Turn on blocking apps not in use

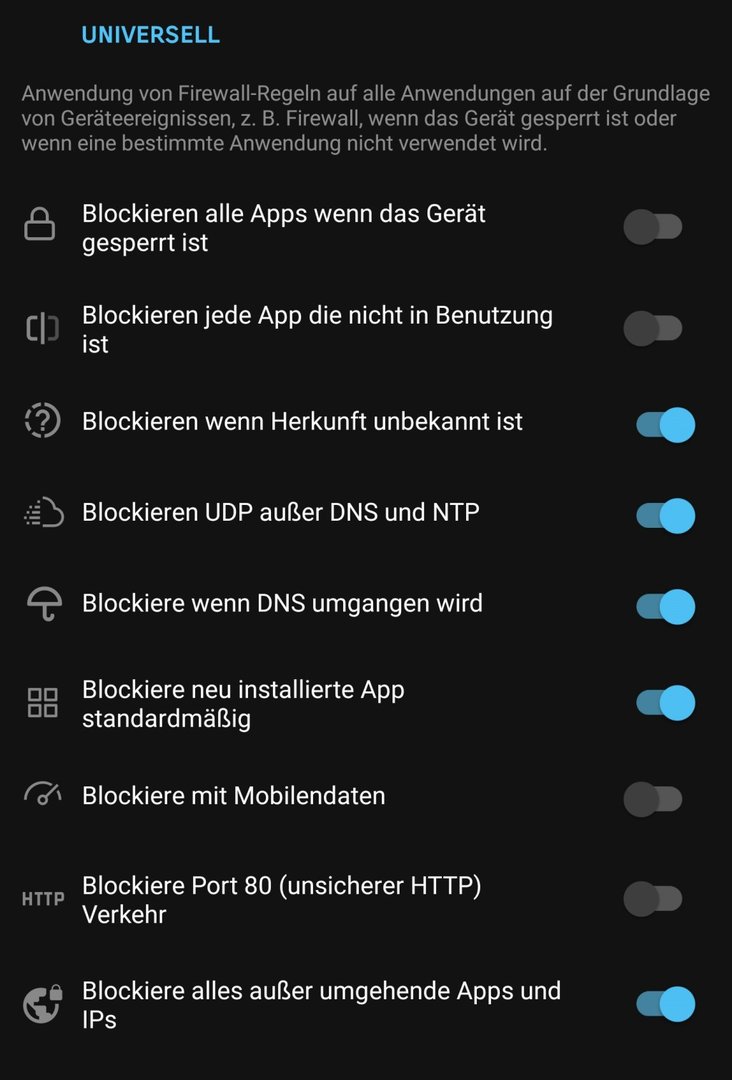pos(653,328)
